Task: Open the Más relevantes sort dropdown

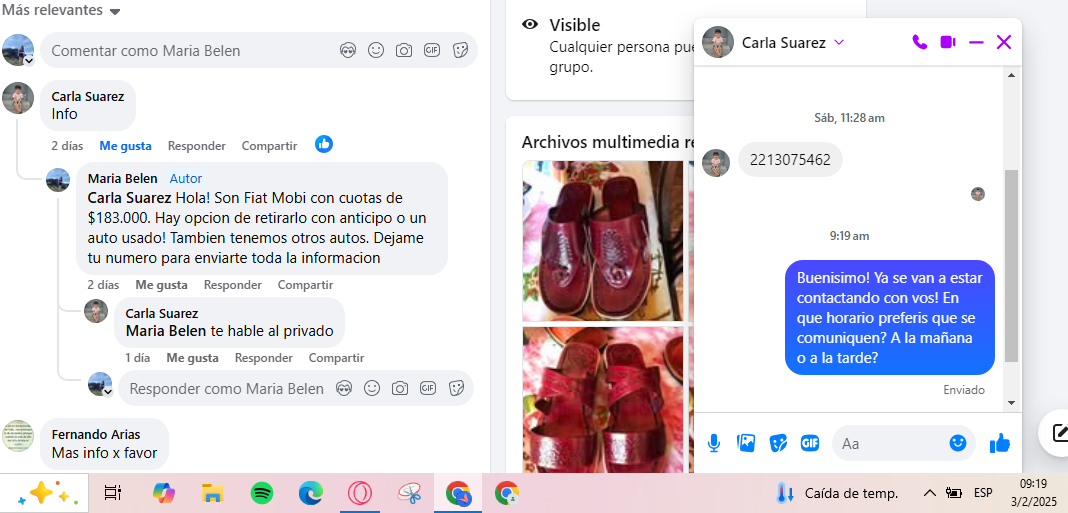Action: point(60,10)
